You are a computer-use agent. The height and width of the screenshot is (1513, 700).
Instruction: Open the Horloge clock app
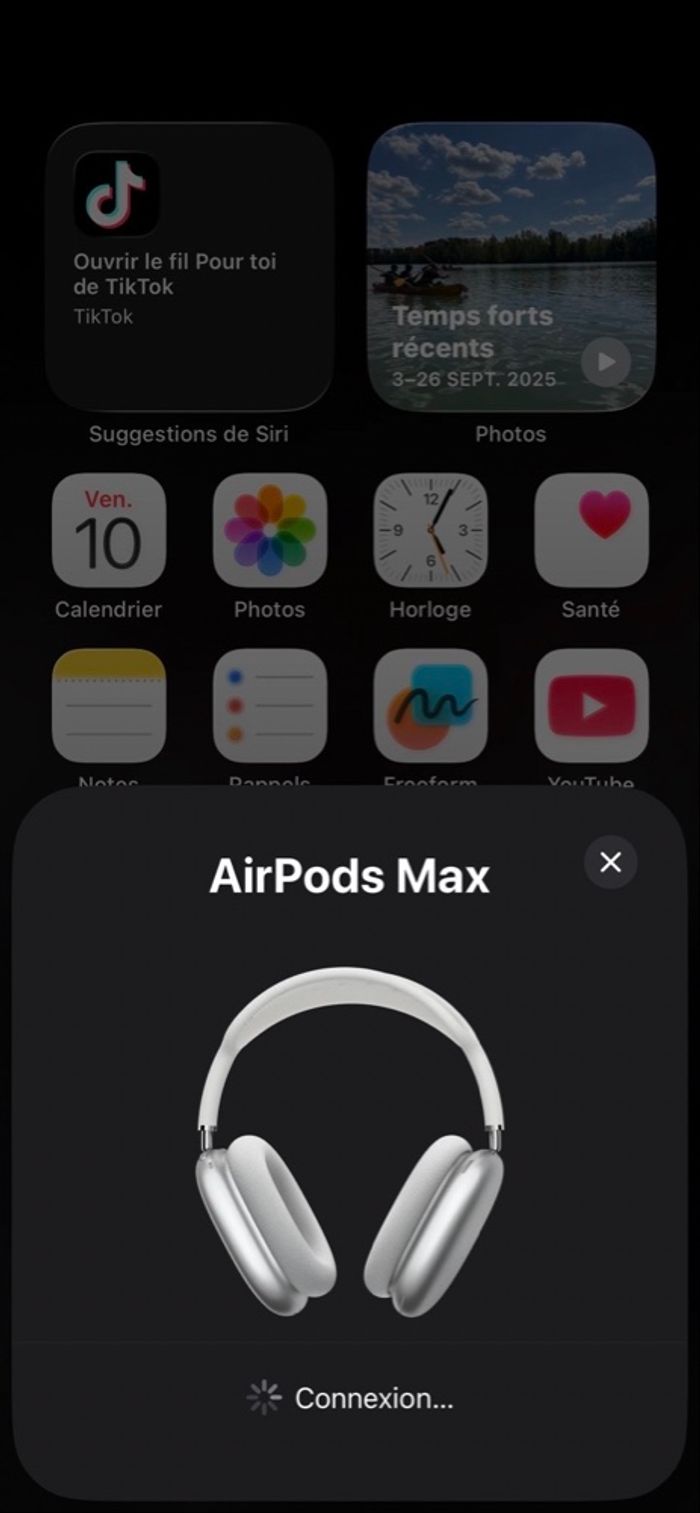430,531
